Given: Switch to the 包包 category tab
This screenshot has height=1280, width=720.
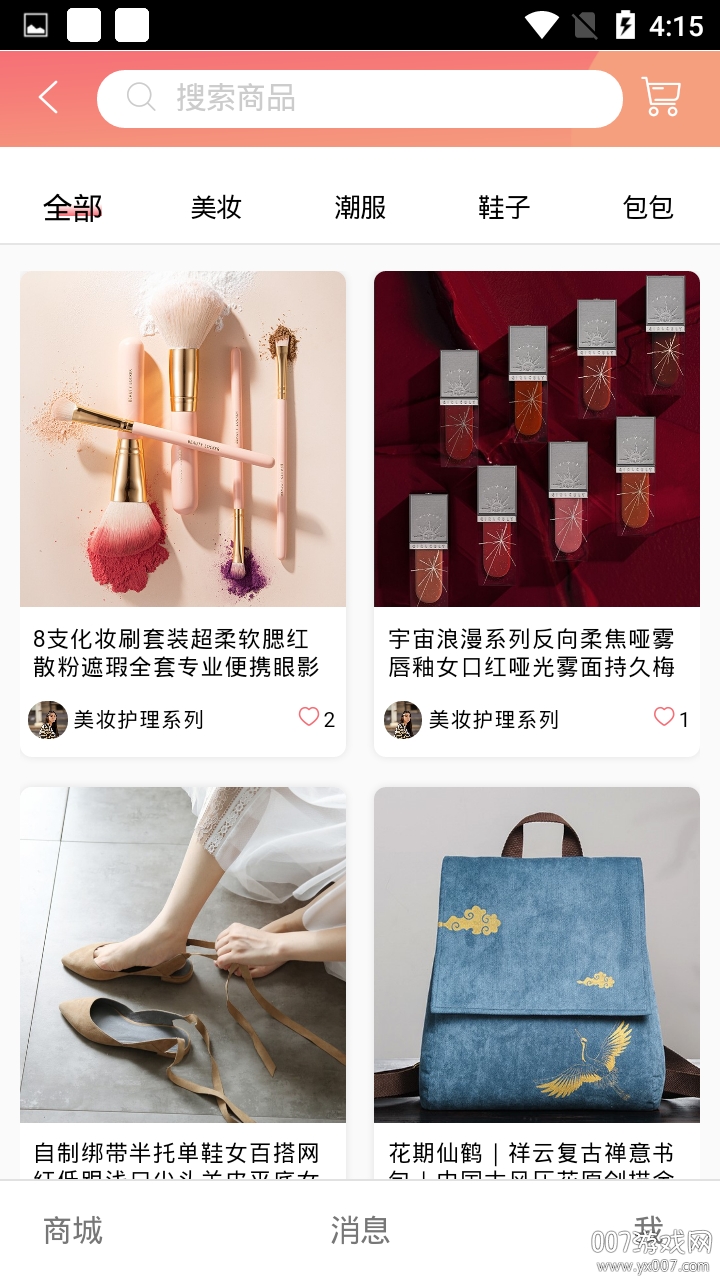Looking at the screenshot, I should tap(648, 207).
